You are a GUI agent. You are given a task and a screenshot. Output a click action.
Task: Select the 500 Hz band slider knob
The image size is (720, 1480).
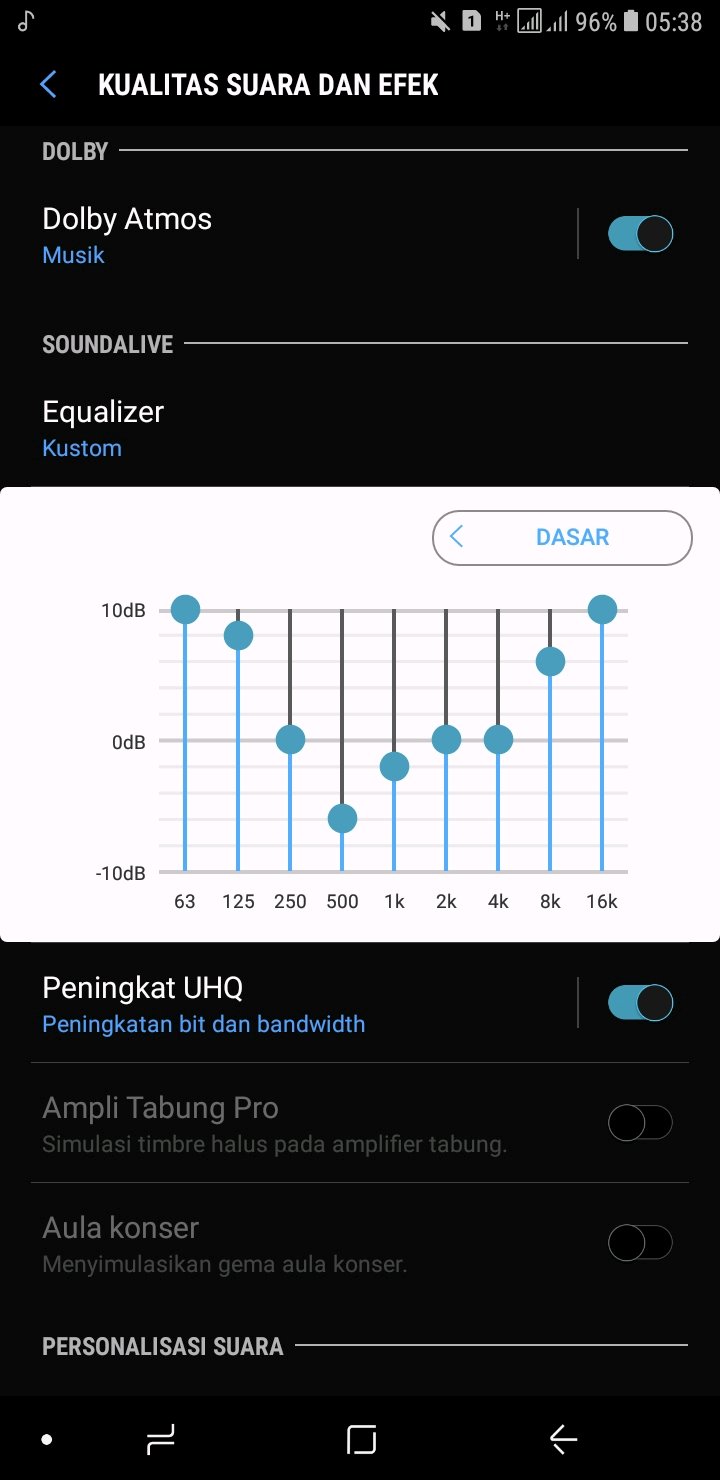tap(342, 819)
